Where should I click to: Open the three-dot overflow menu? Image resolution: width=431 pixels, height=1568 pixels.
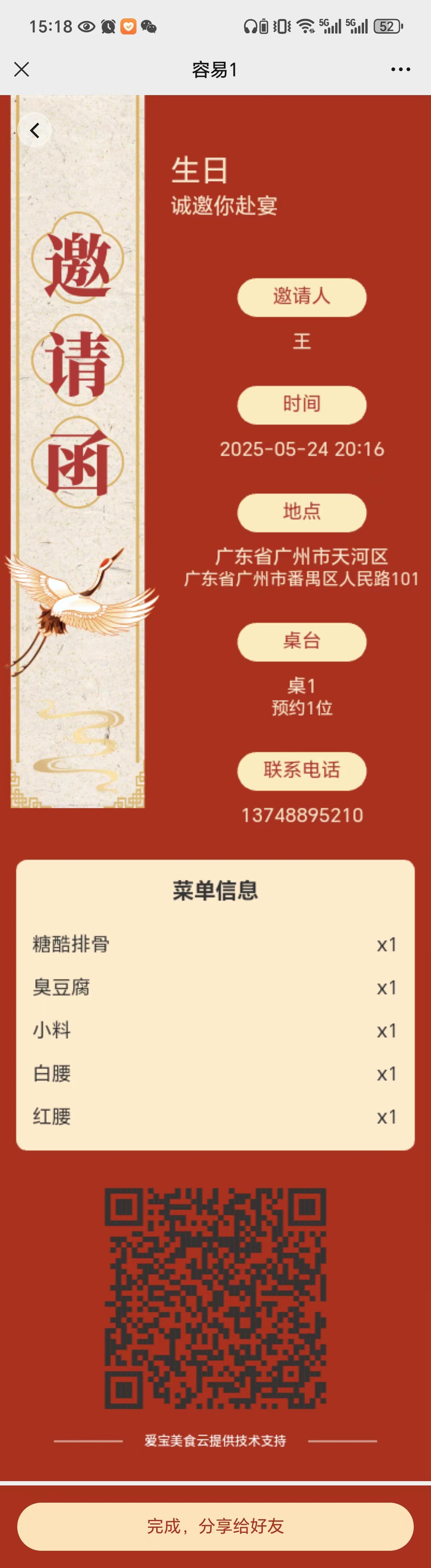[x=400, y=69]
